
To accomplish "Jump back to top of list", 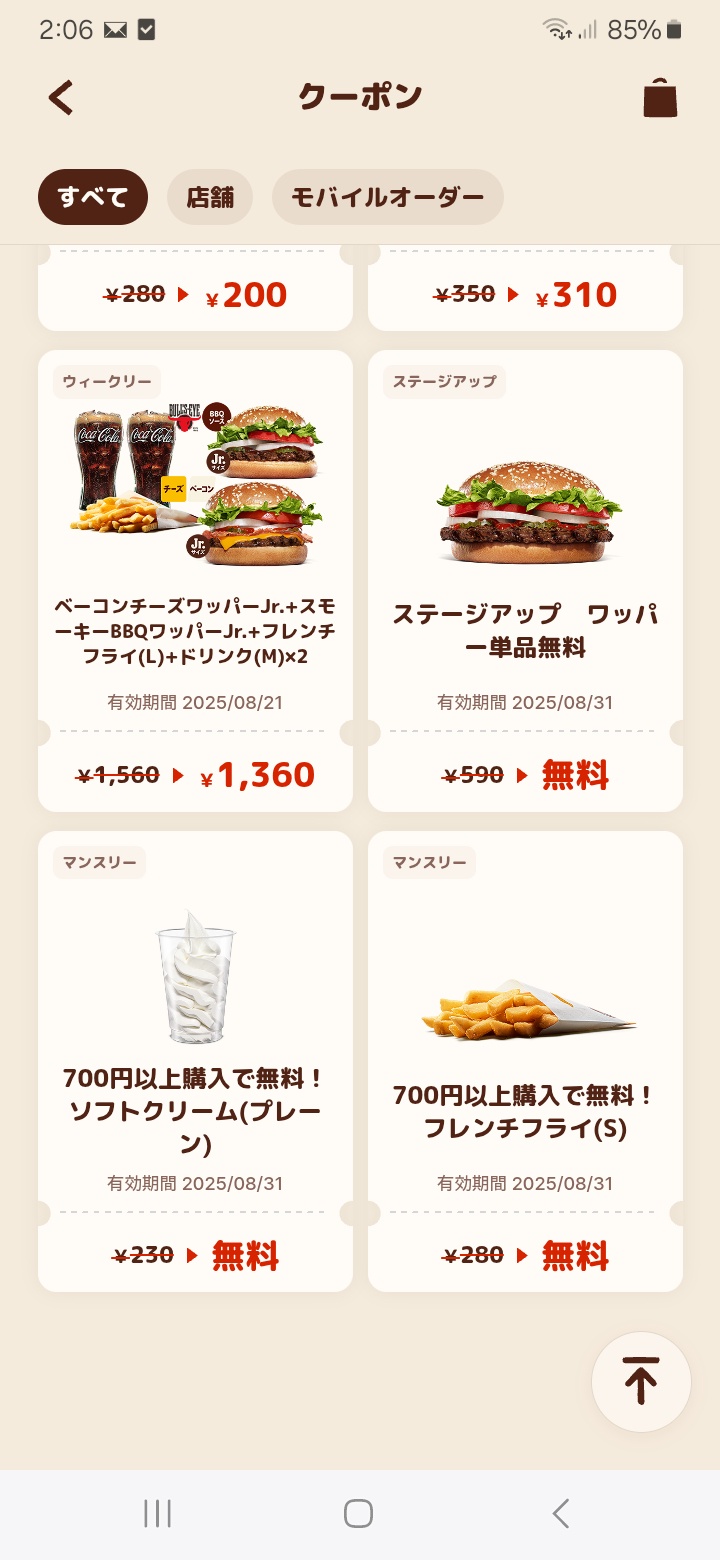I will [x=641, y=1381].
